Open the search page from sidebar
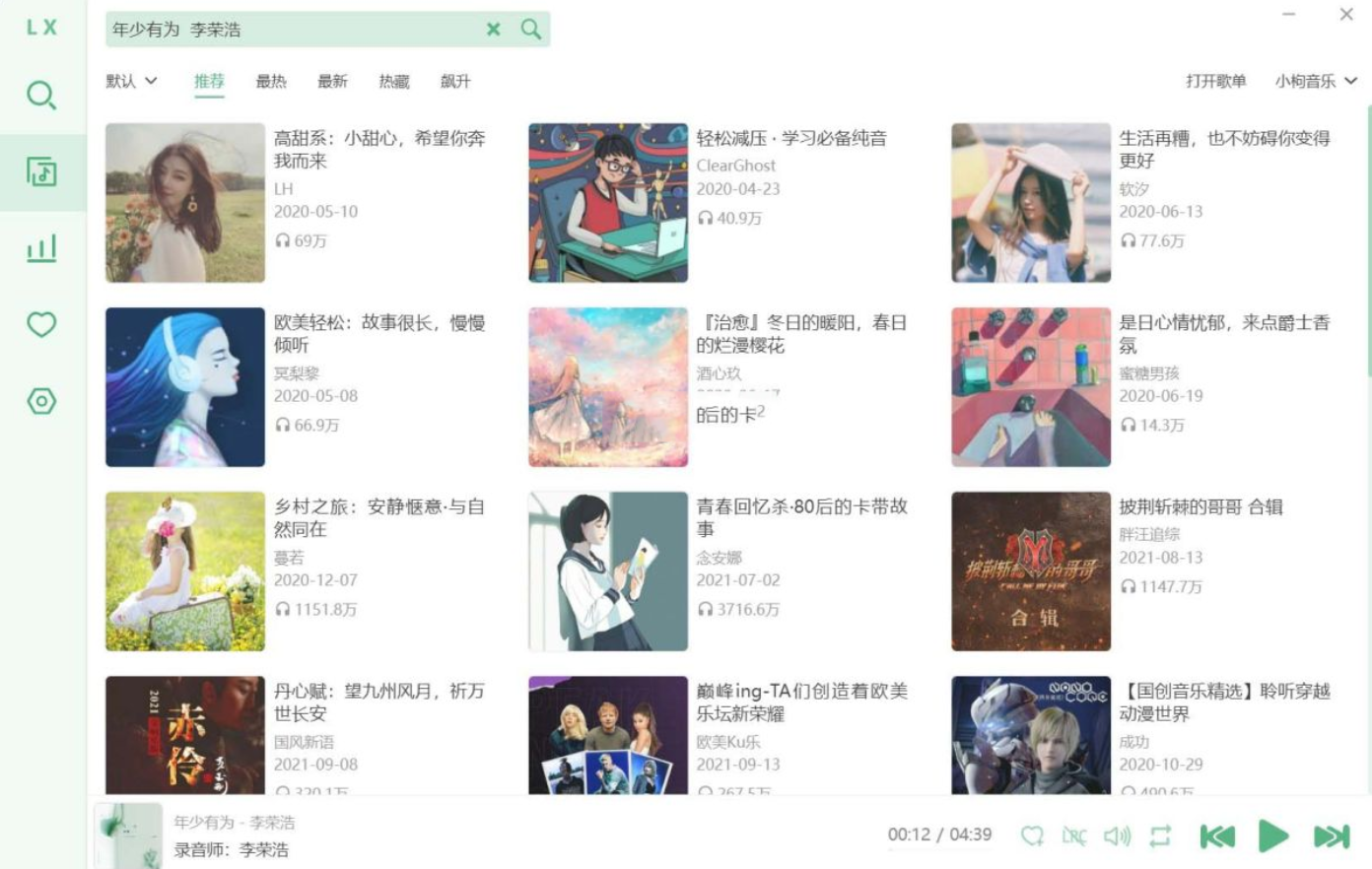 point(41,96)
